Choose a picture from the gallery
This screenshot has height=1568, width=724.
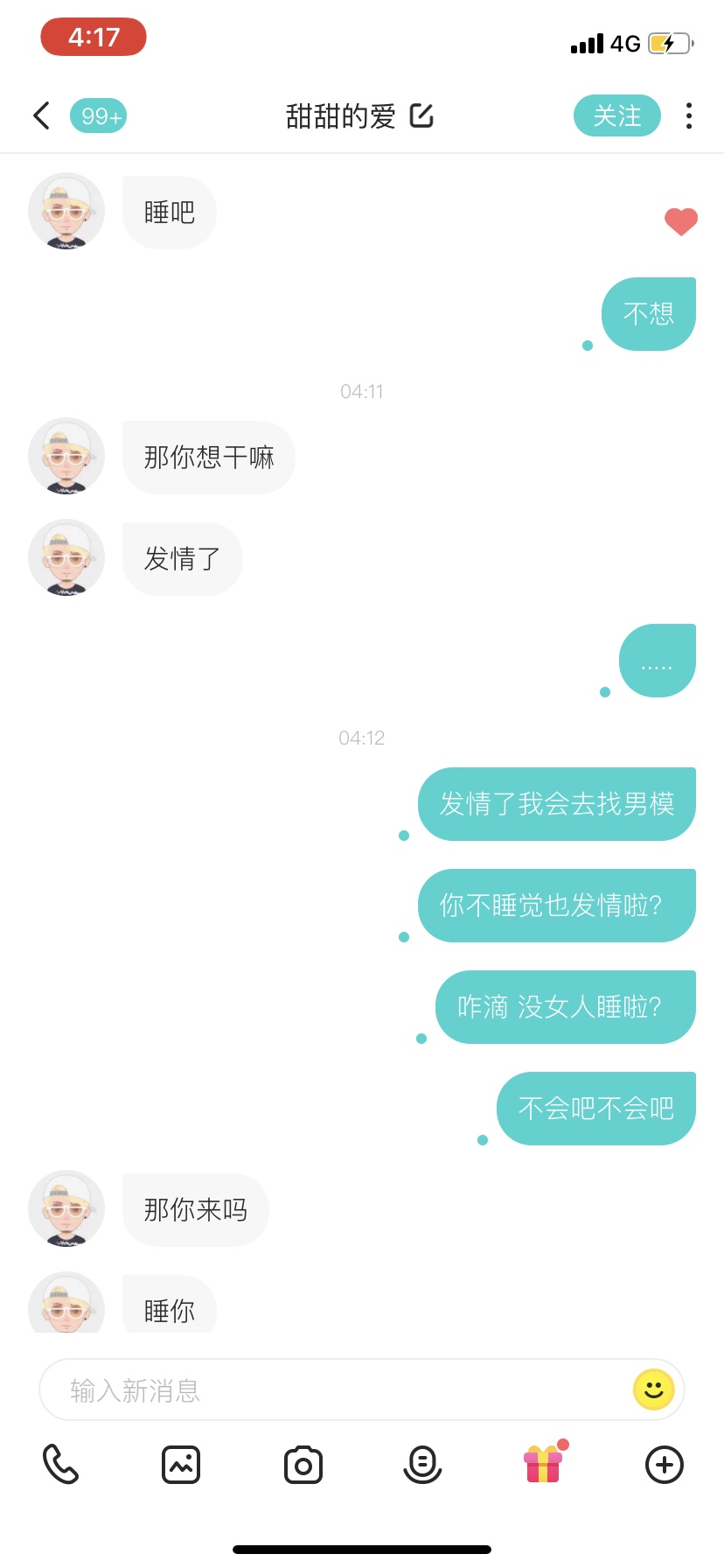point(181,1464)
